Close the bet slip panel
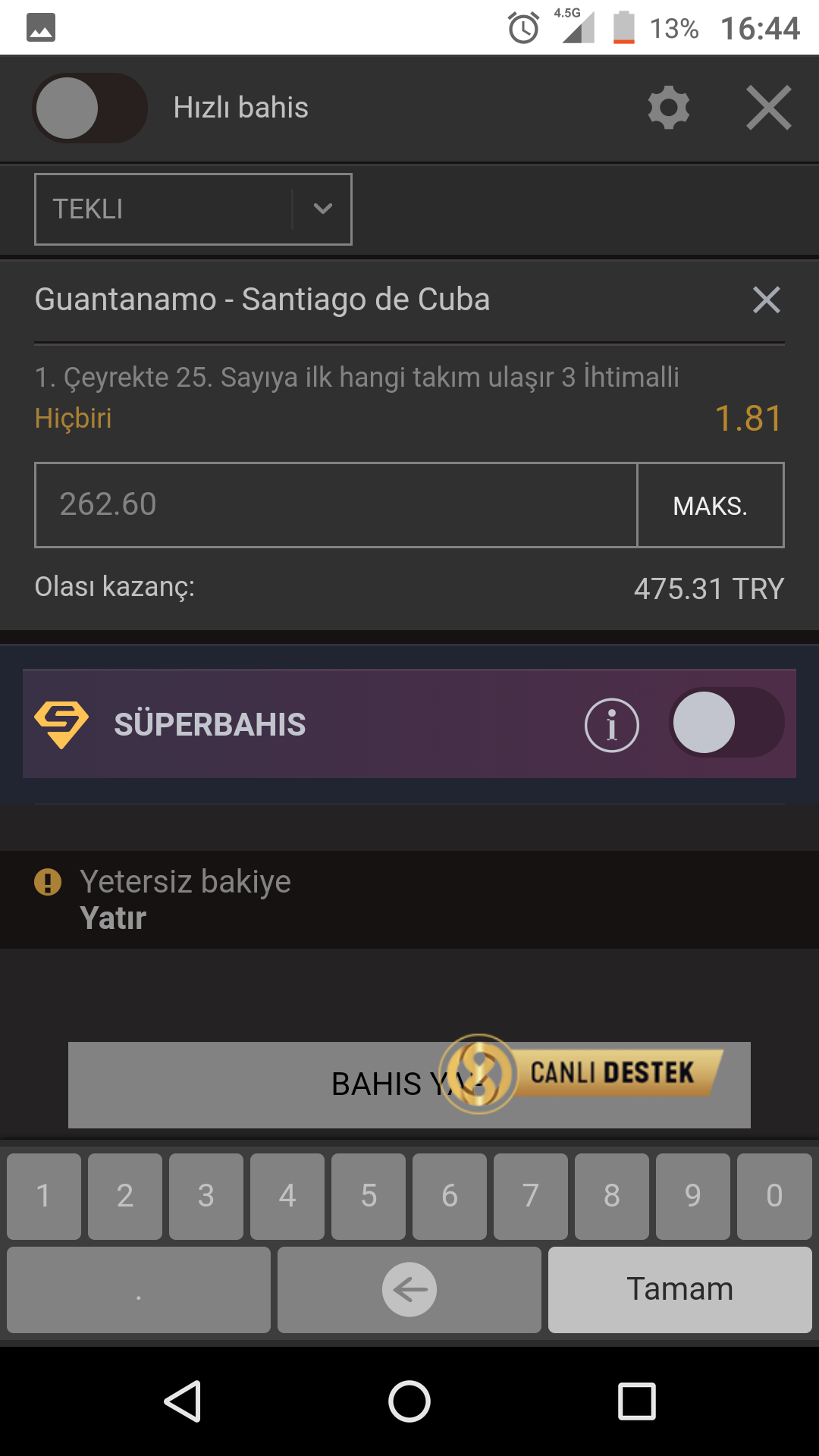Screen dimensions: 819x1456 [768, 108]
